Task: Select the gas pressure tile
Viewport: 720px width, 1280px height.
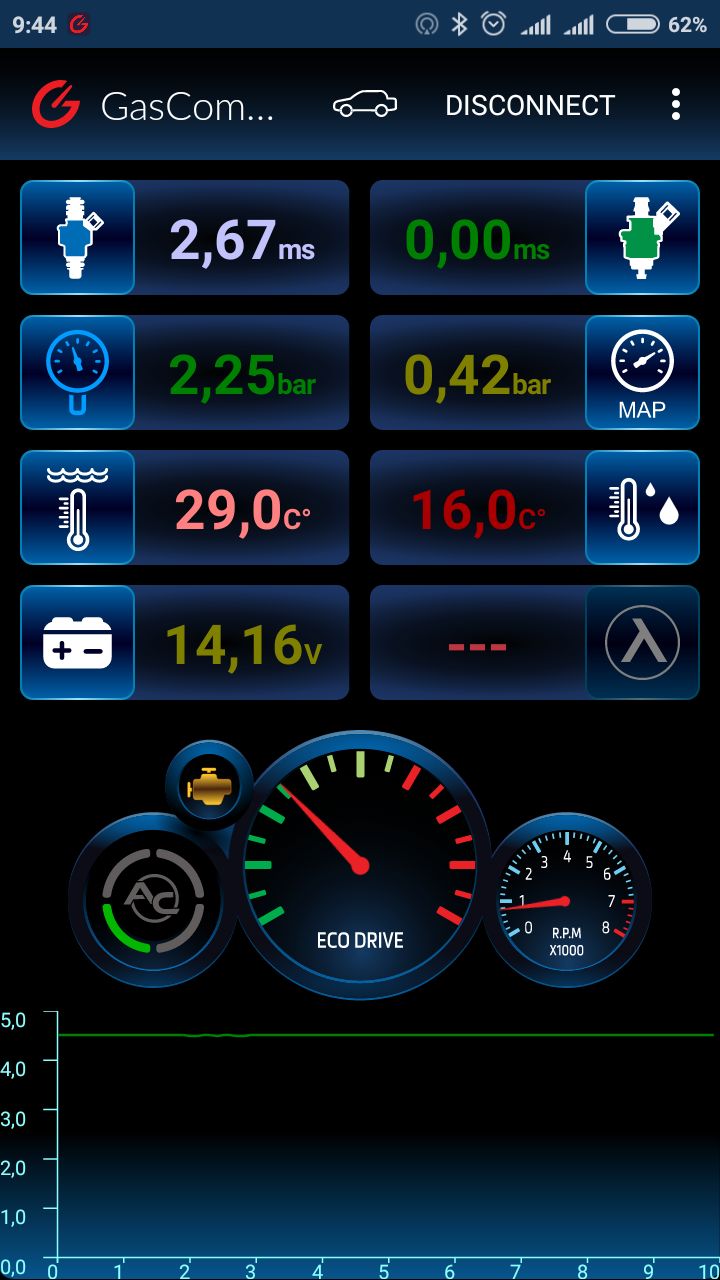Action: [x=185, y=372]
